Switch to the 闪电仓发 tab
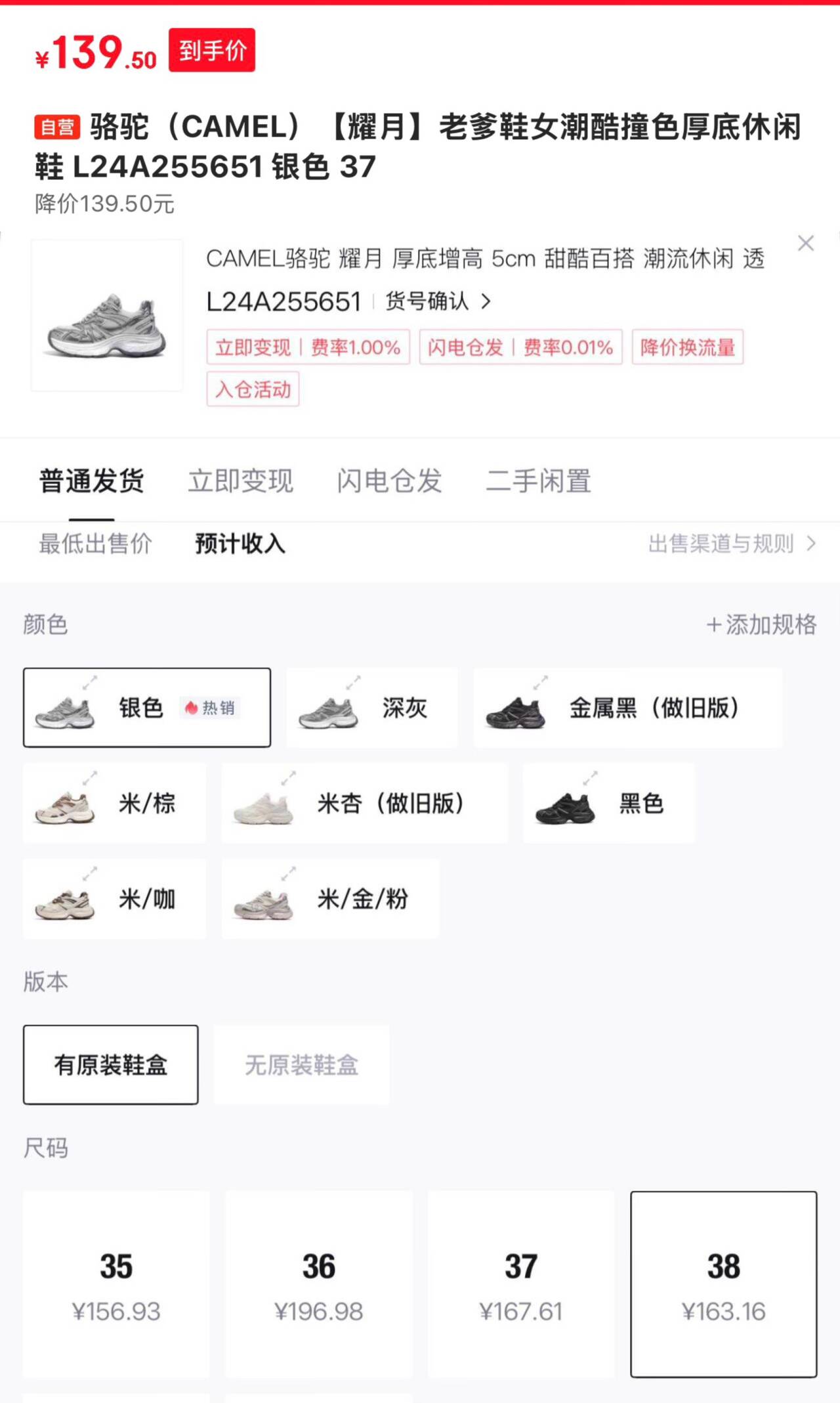The width and height of the screenshot is (840, 1403). coord(389,481)
